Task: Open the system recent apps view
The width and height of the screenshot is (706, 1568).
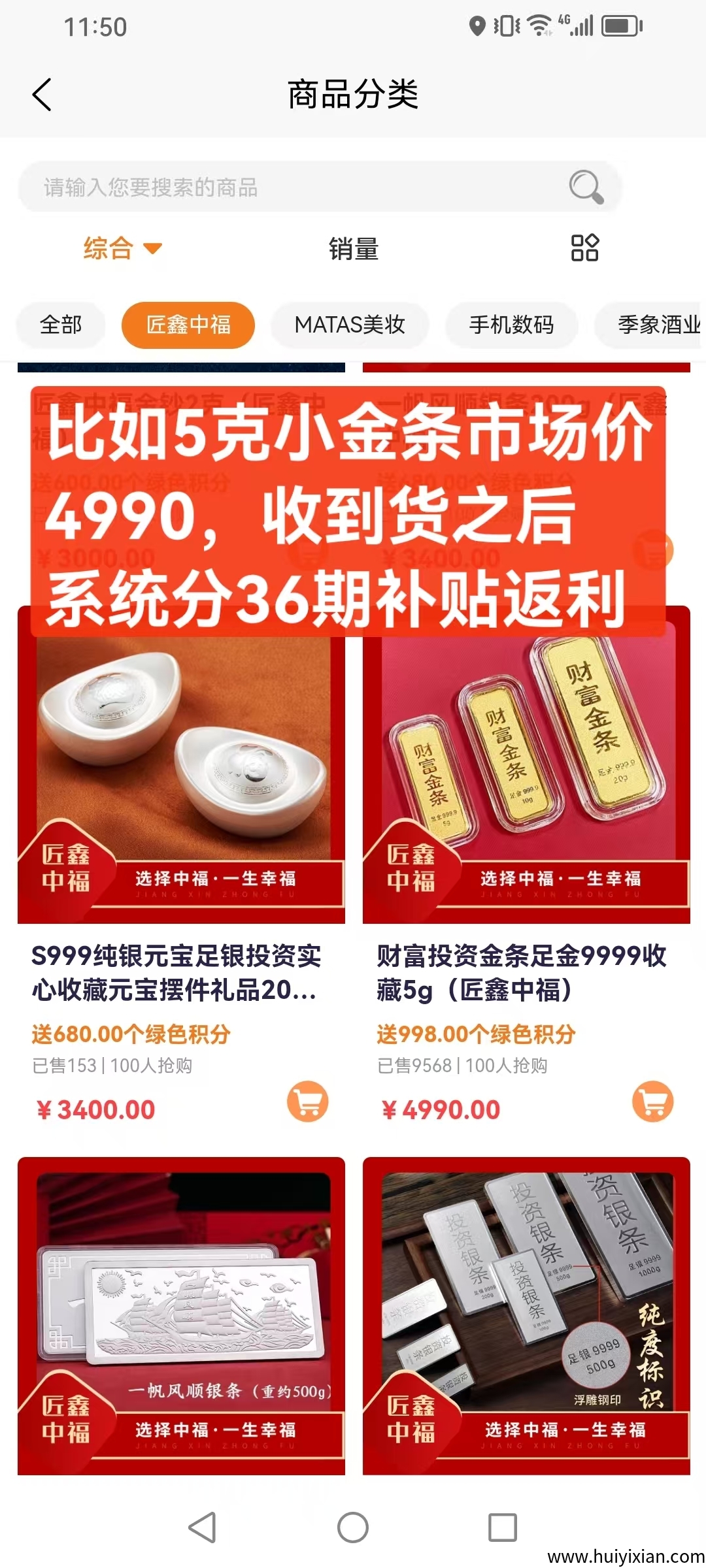Action: pos(503,1528)
